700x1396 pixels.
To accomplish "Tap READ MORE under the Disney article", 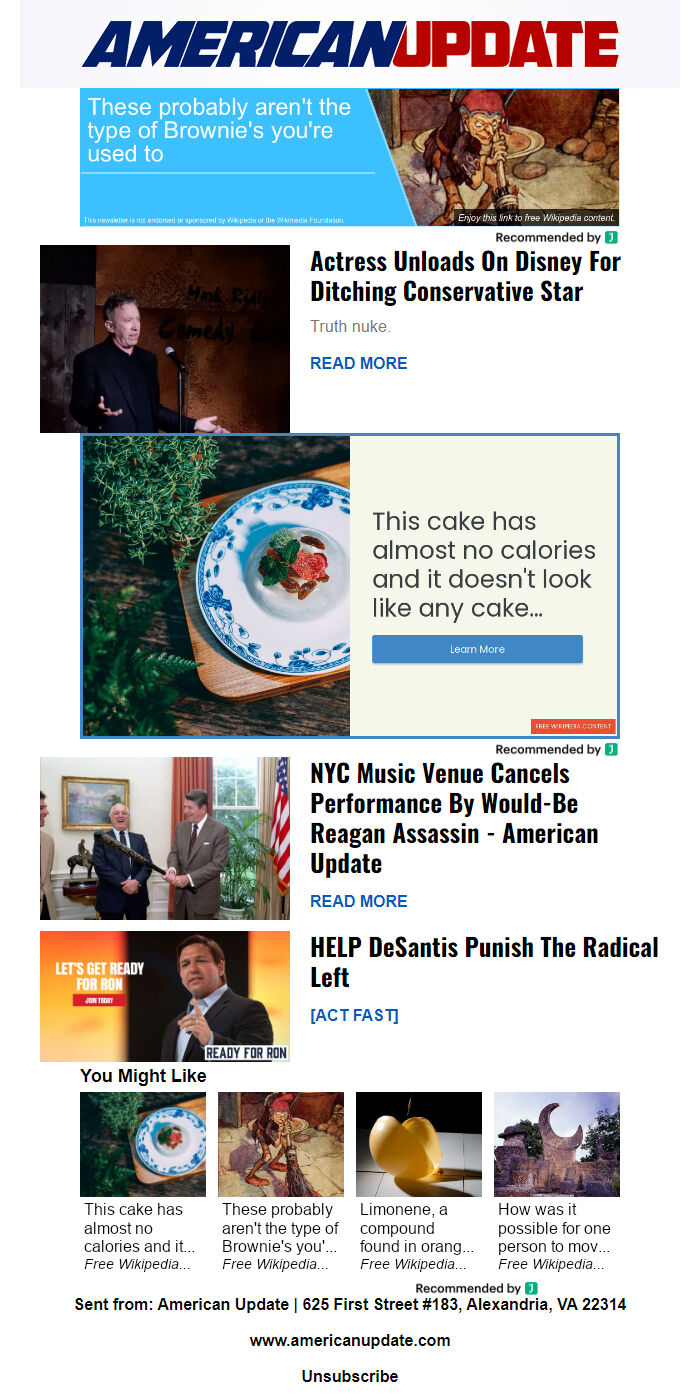I will tap(358, 363).
